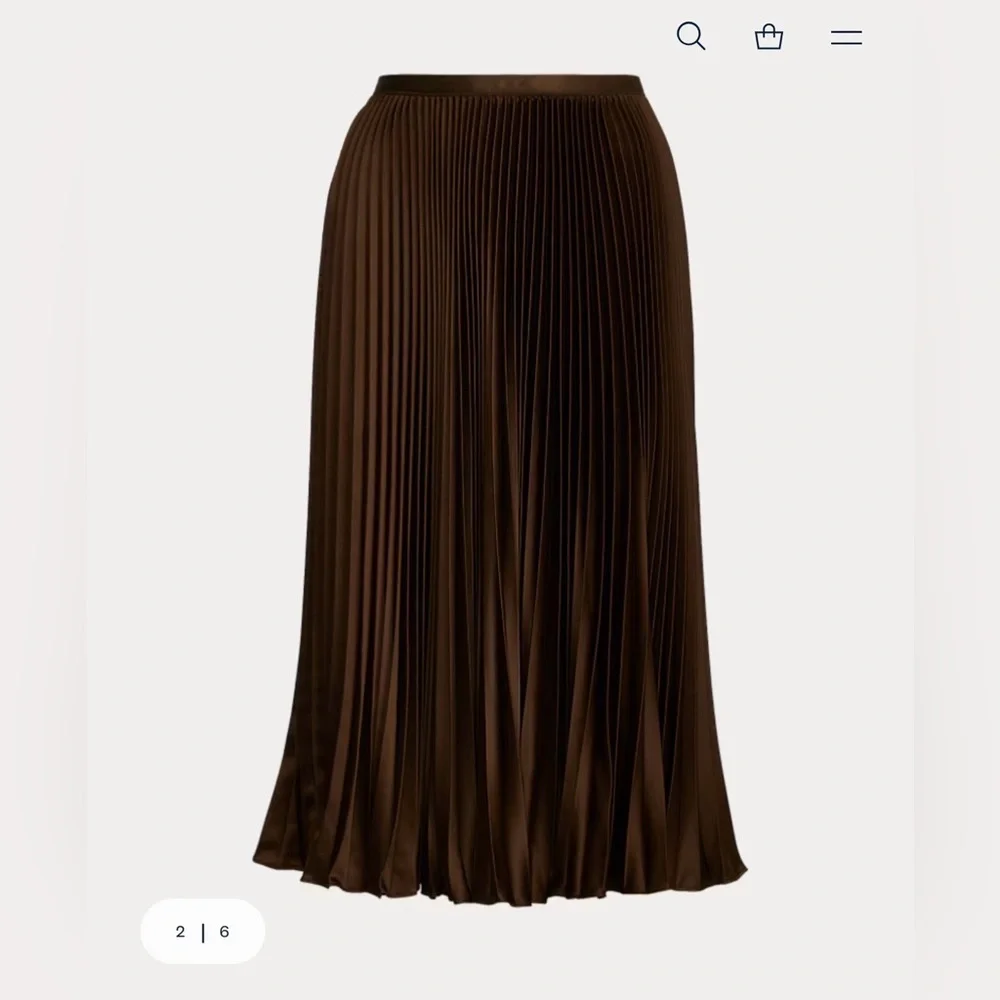Viewport: 1000px width, 1000px height.
Task: Tap the pleated skirt product image
Action: coord(499,489)
